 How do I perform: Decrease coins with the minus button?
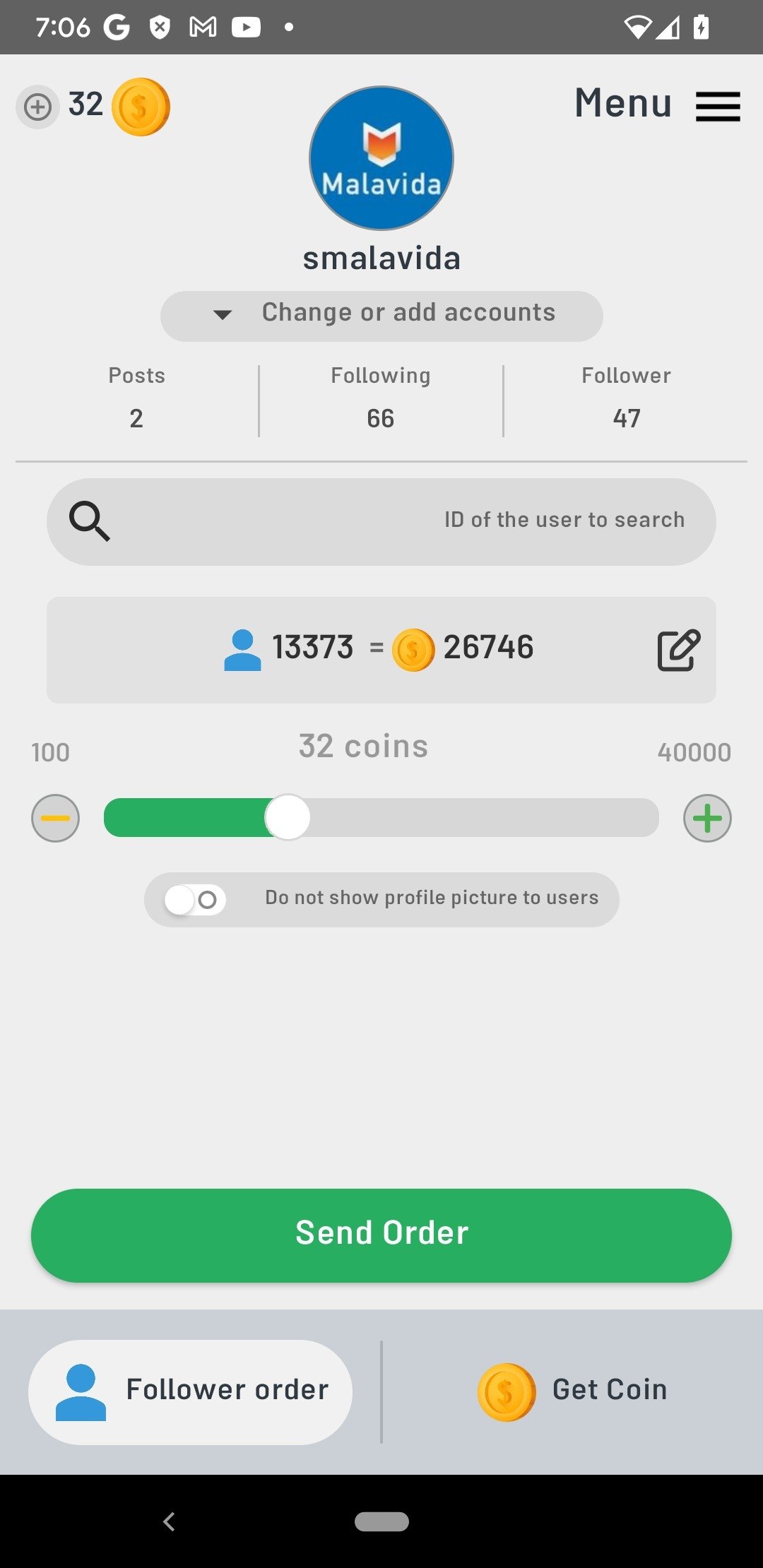click(x=55, y=818)
